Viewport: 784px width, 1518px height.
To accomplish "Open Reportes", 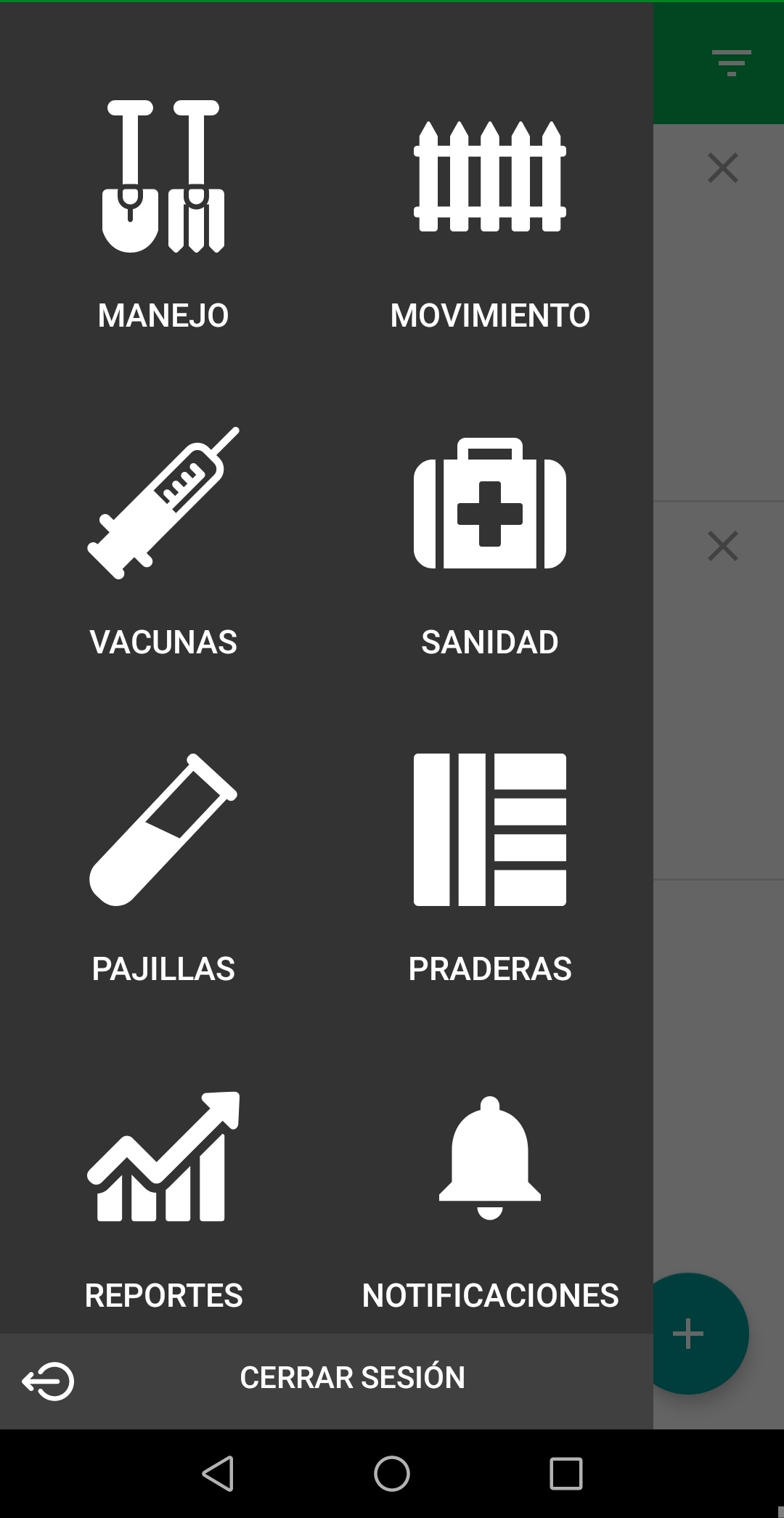I will [x=163, y=1194].
